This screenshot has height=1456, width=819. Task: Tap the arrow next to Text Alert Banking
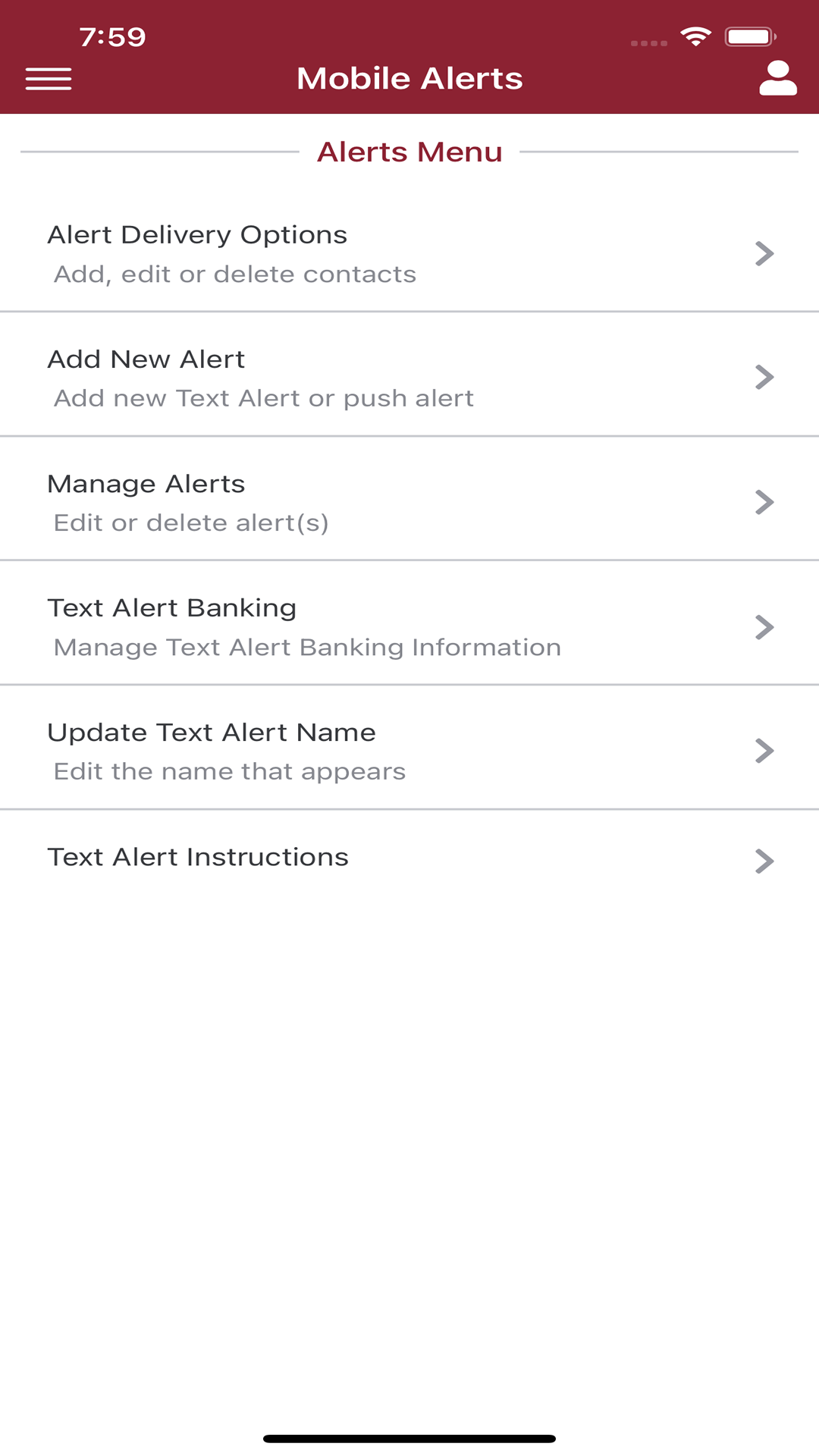click(x=764, y=626)
